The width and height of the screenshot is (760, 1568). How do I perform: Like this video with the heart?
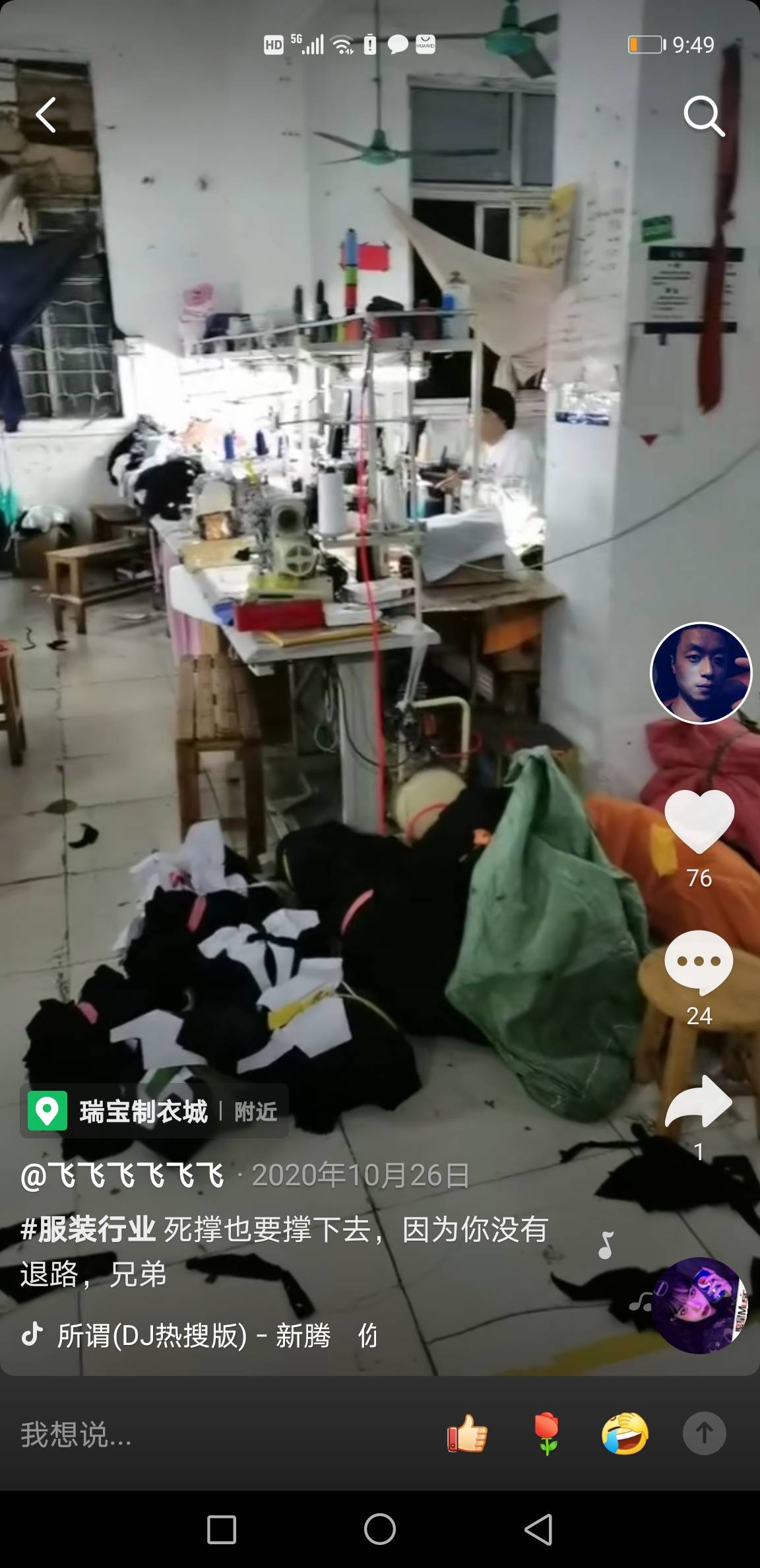point(699,821)
